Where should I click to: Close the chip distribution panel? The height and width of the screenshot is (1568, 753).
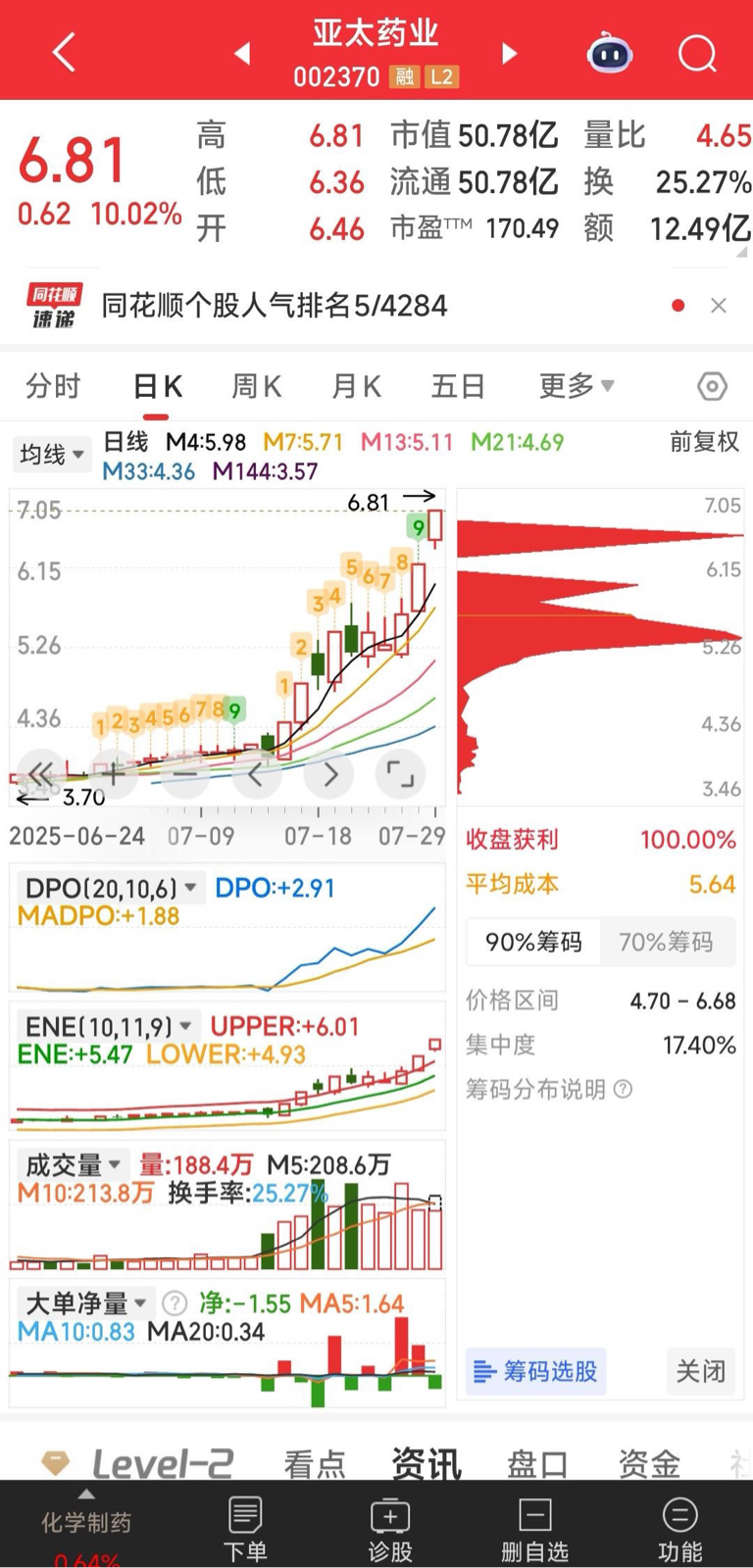pos(701,1371)
